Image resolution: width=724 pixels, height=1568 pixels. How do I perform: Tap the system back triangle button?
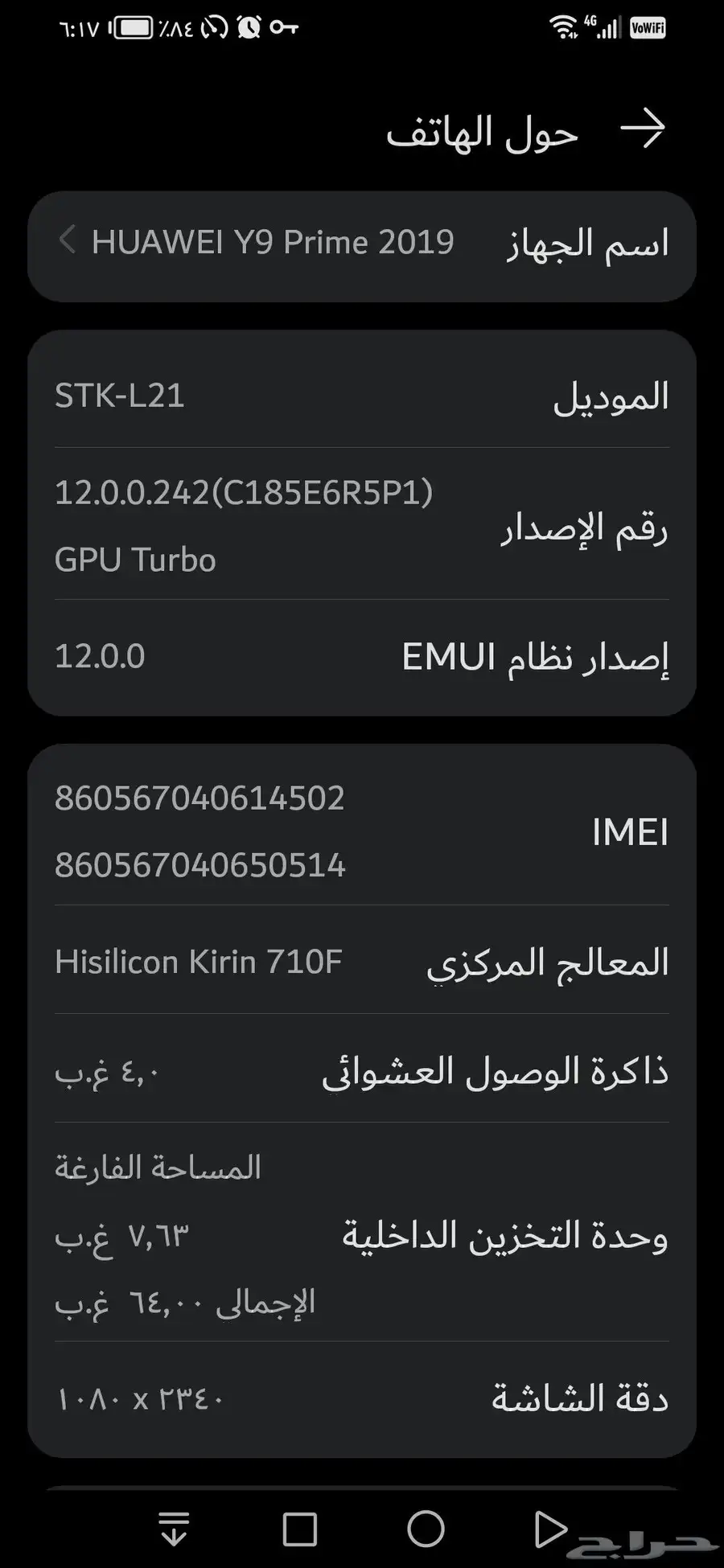point(550,1529)
